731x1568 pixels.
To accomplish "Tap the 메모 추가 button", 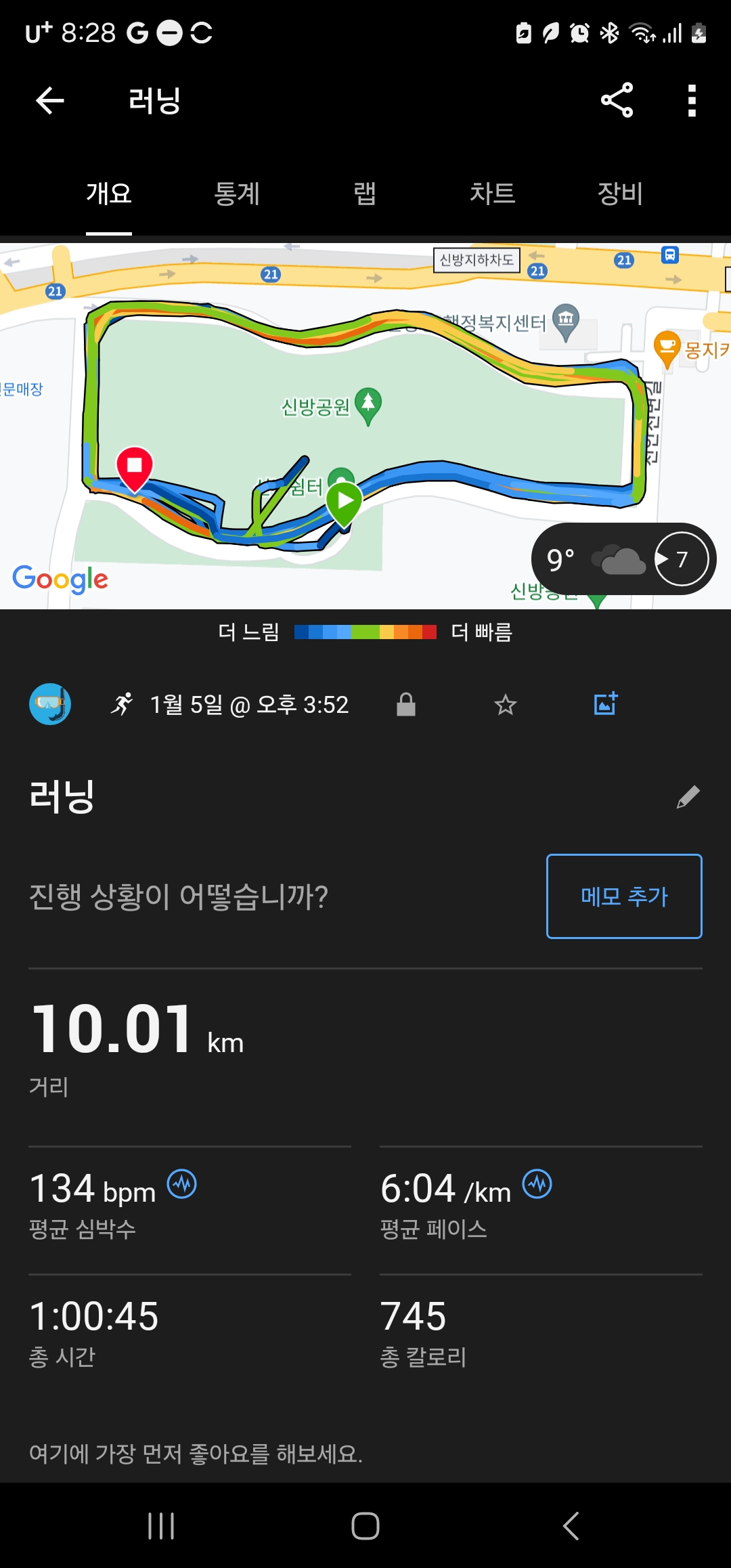I will [624, 896].
